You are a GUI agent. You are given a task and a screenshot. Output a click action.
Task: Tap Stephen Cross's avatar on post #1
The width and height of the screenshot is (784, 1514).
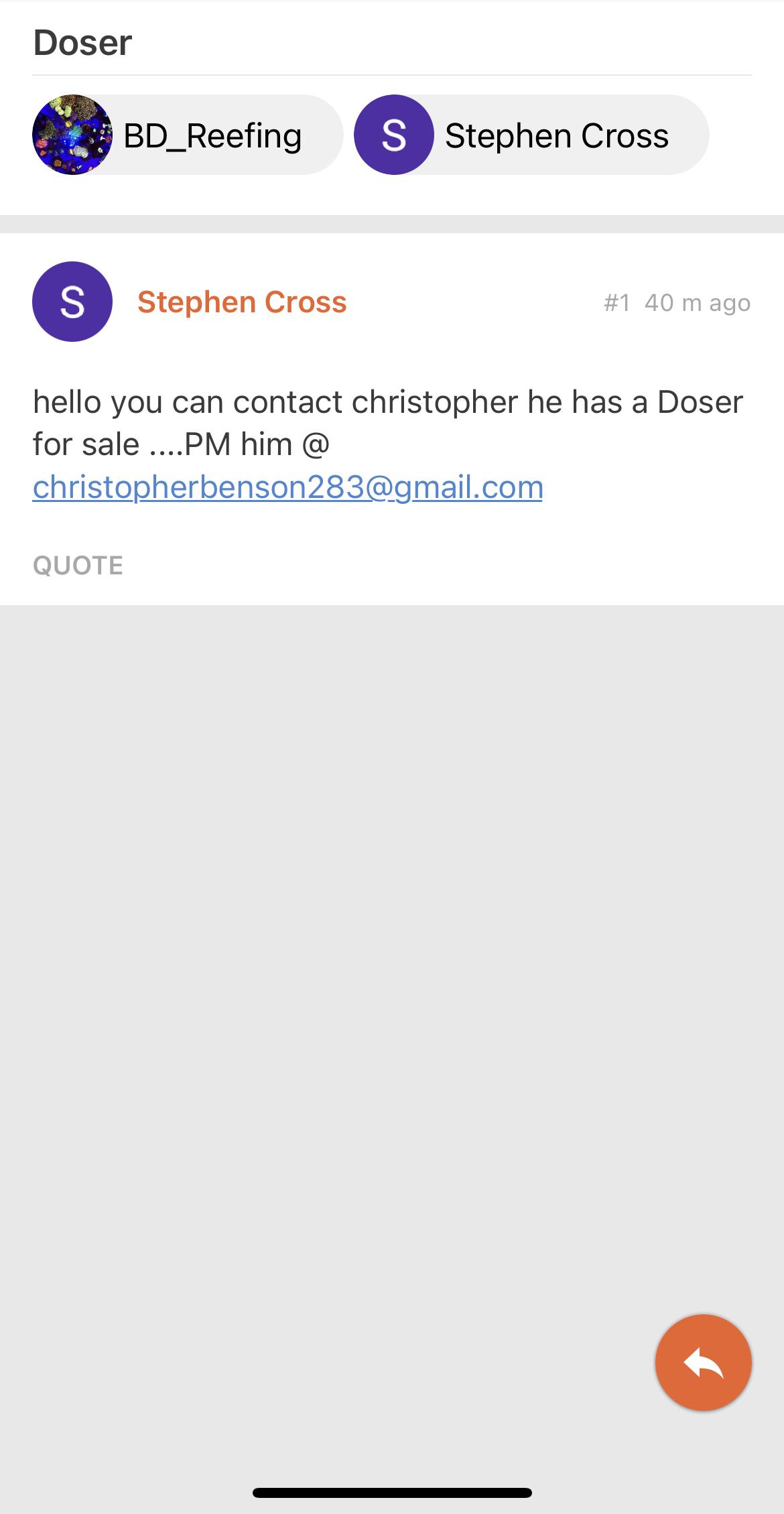click(72, 302)
